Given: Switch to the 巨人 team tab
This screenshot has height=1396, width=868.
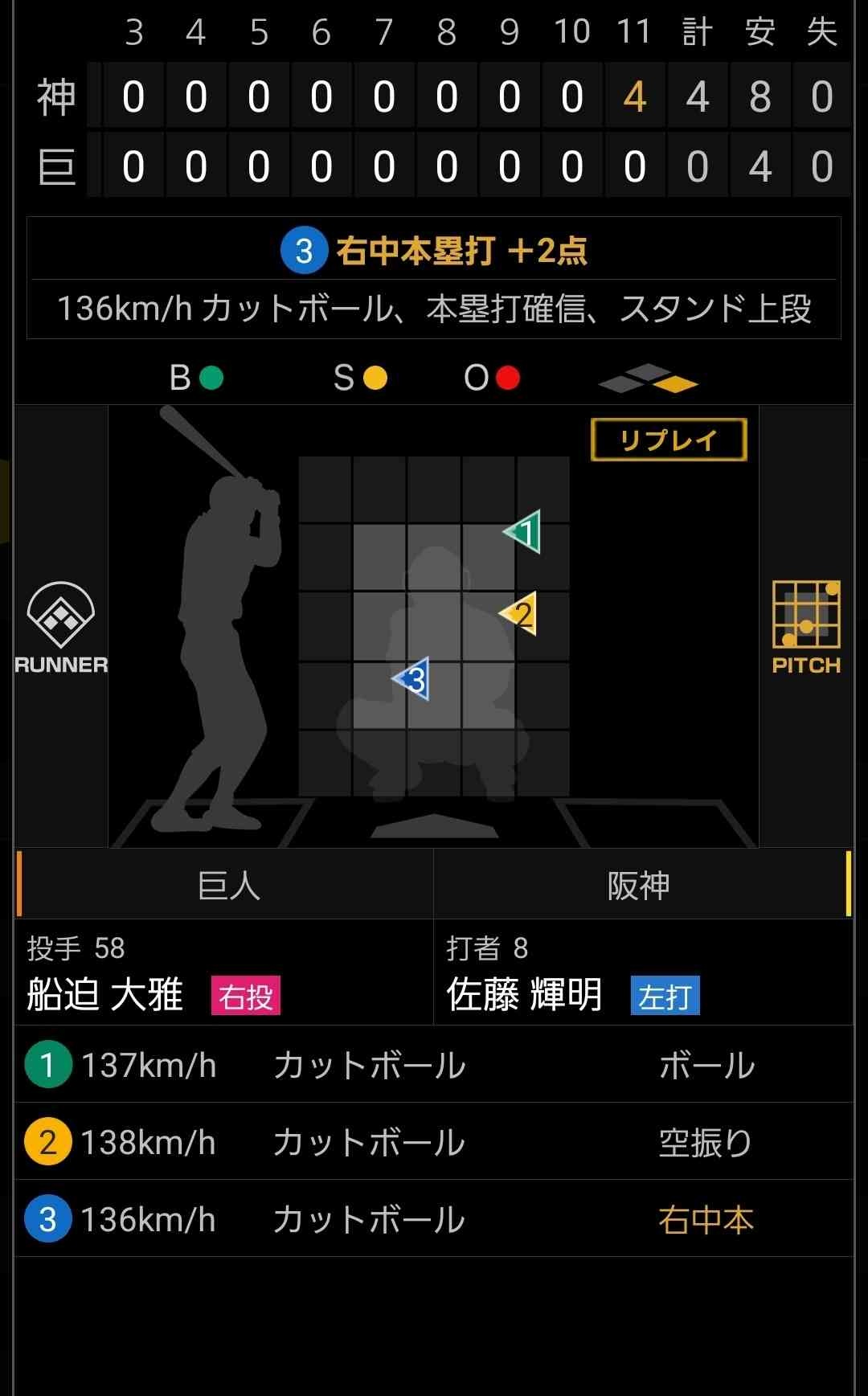Looking at the screenshot, I should (228, 885).
